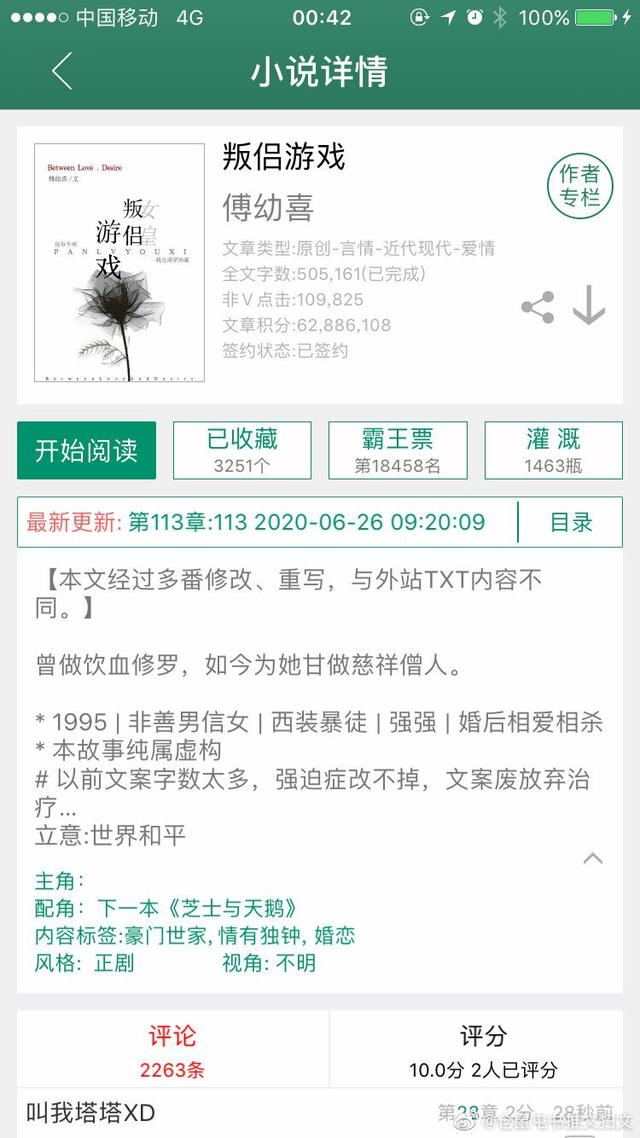The width and height of the screenshot is (640, 1138).
Task: Open latest update 第113章
Action: click(306, 522)
